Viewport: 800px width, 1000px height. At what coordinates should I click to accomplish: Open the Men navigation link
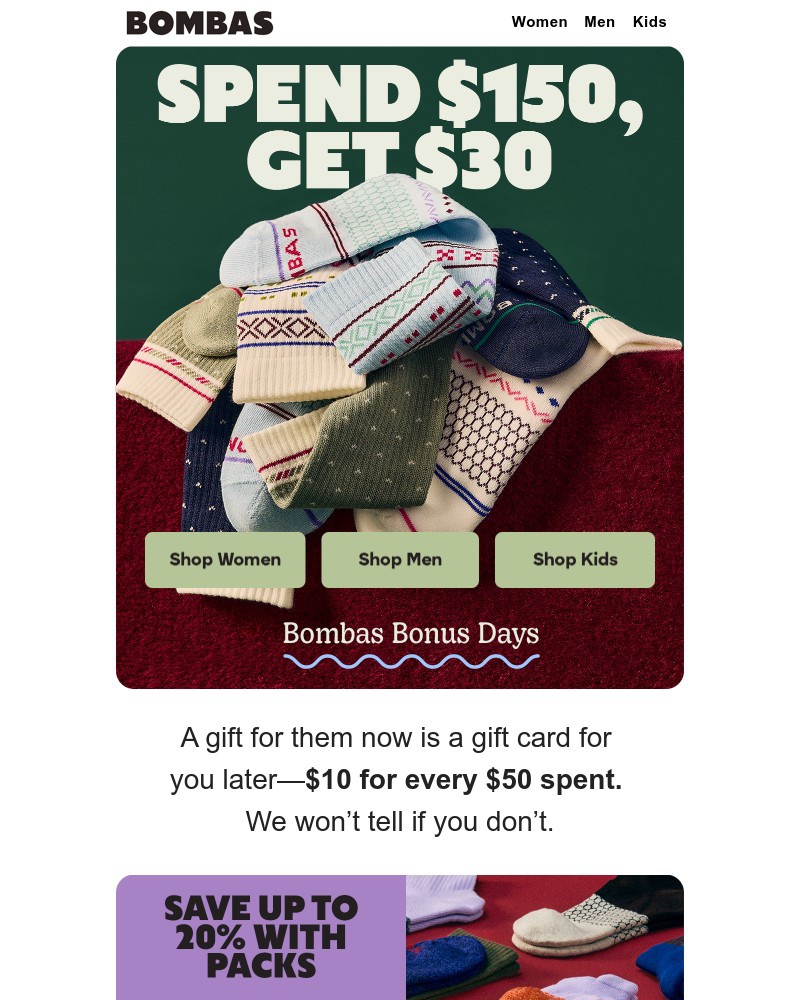pyautogui.click(x=599, y=22)
